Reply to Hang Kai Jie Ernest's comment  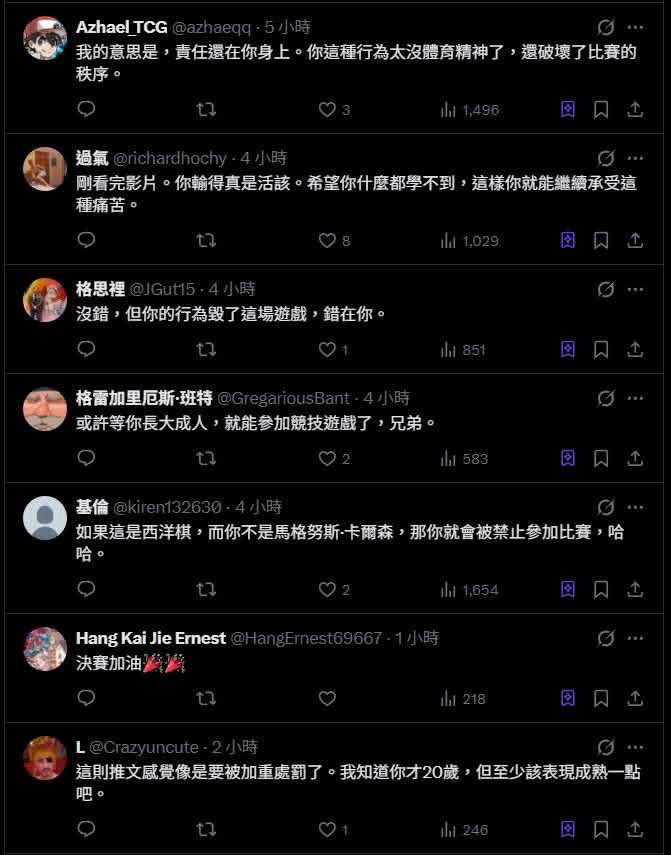click(87, 698)
